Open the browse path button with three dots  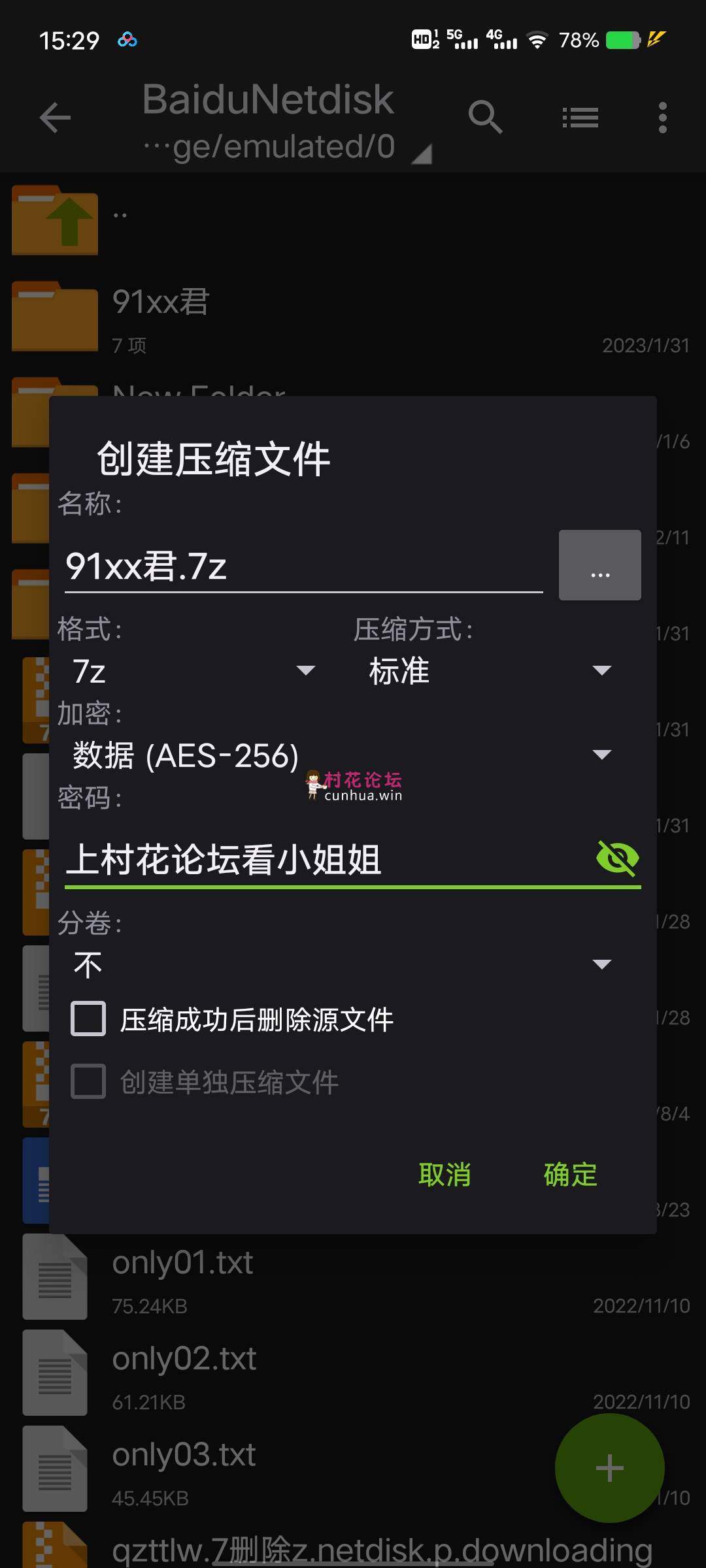pos(599,566)
